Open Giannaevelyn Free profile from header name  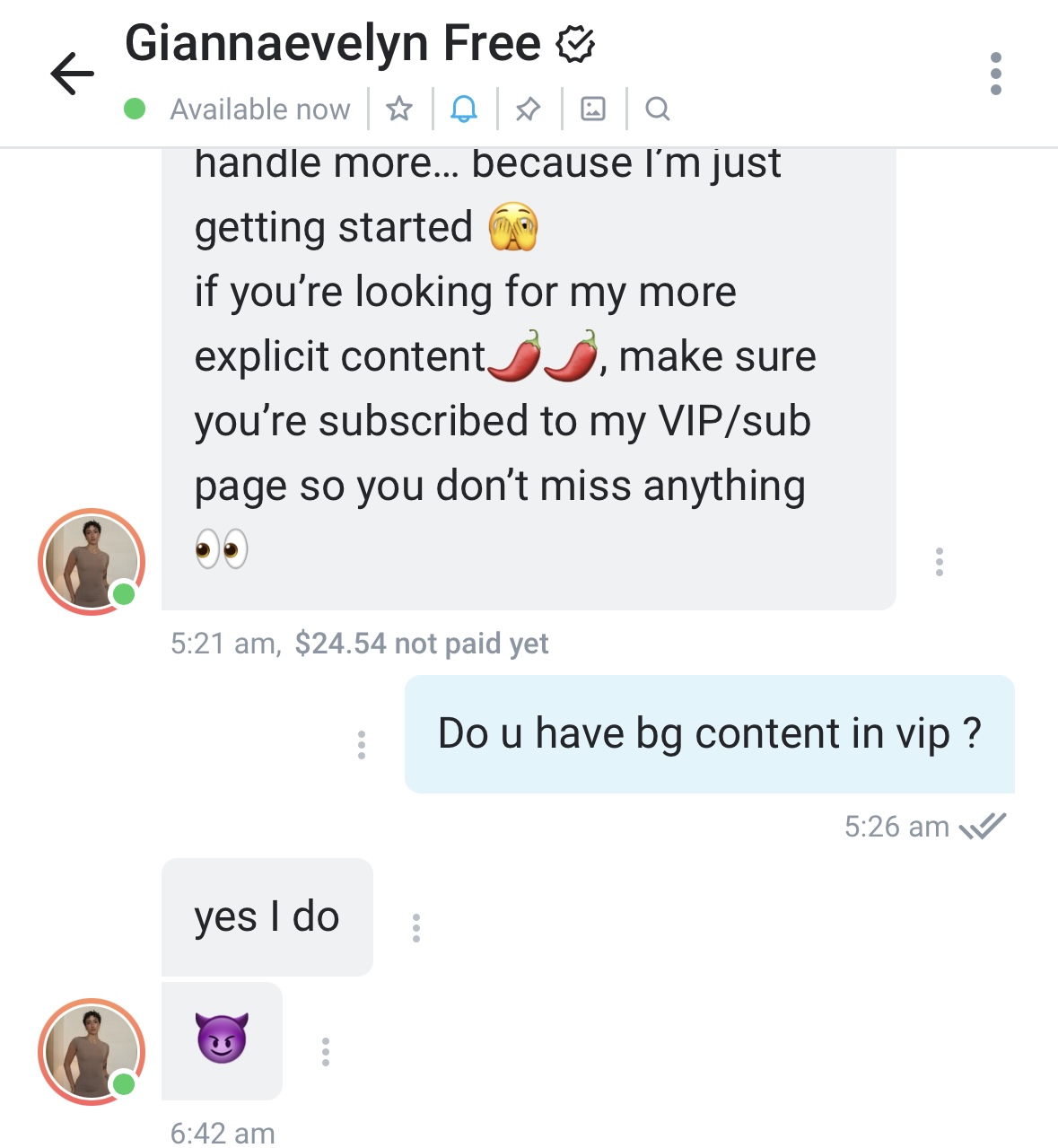click(x=333, y=42)
